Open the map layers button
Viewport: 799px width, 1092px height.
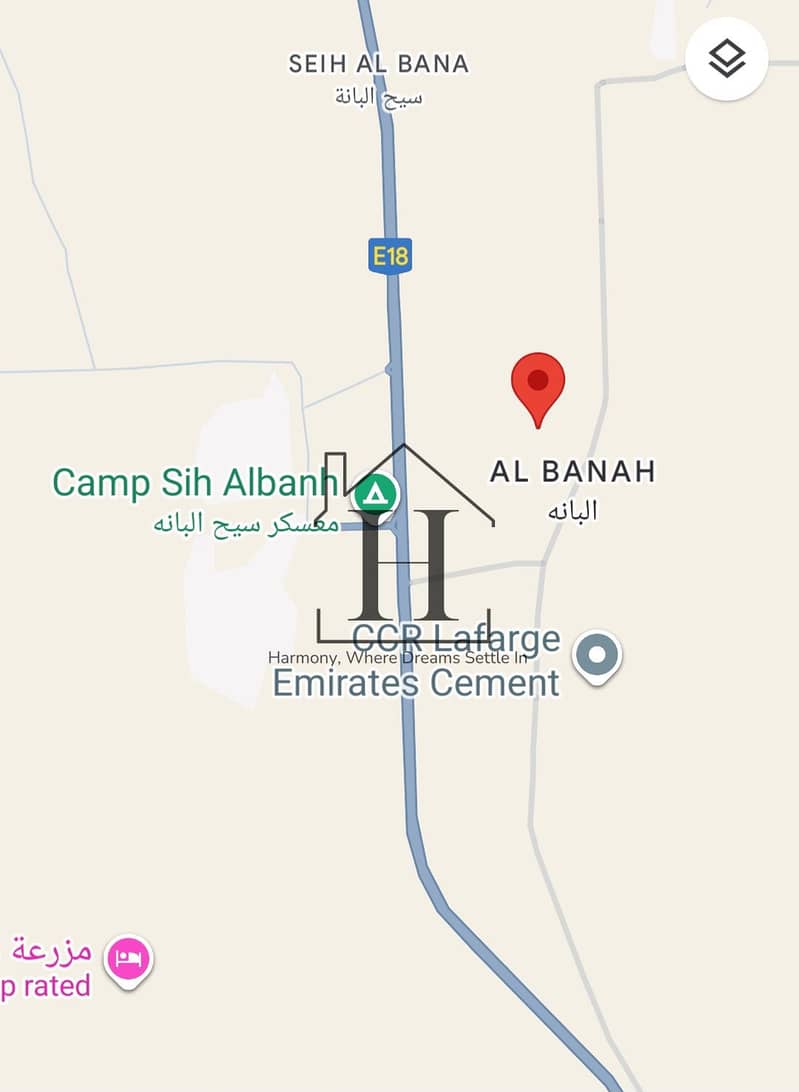tap(727, 59)
